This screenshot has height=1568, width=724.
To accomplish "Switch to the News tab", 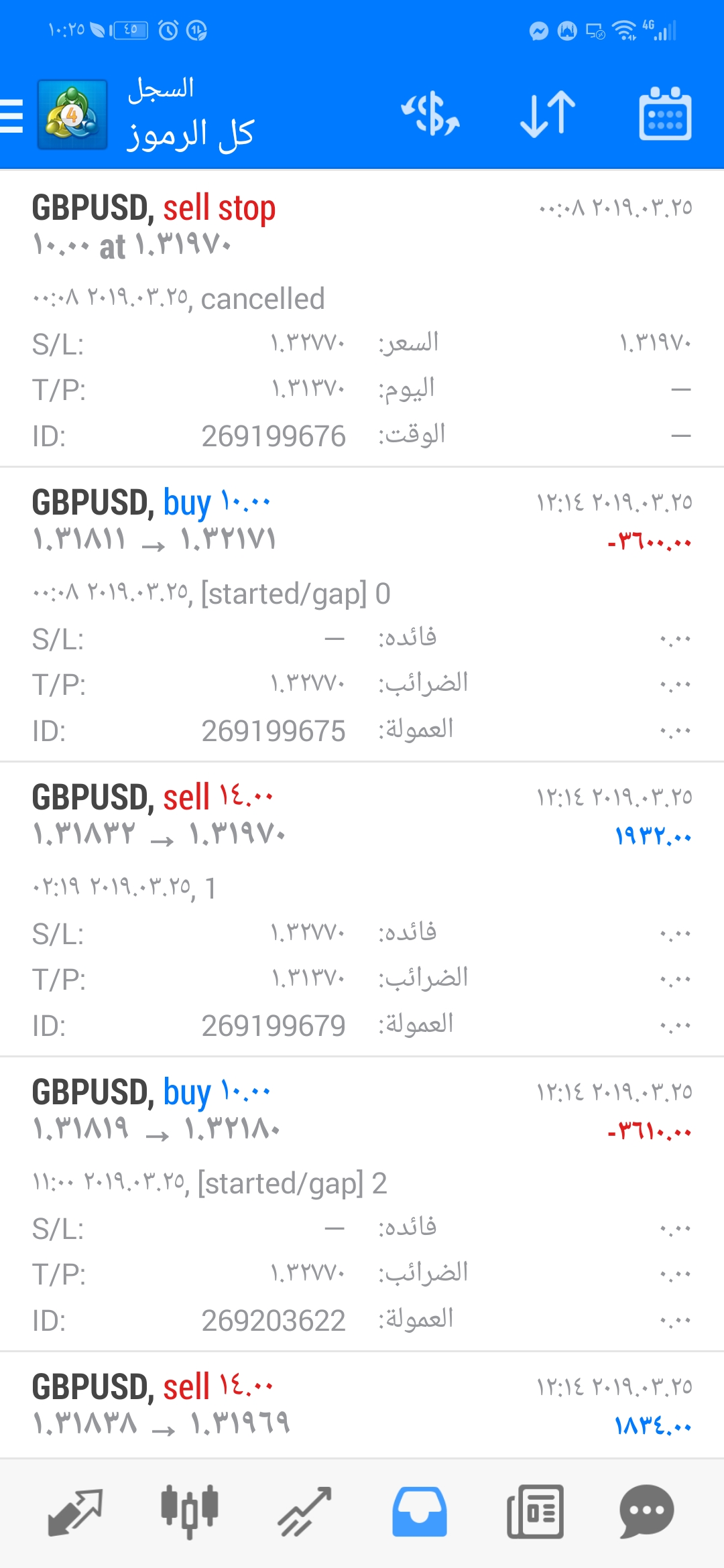I will tap(535, 1512).
